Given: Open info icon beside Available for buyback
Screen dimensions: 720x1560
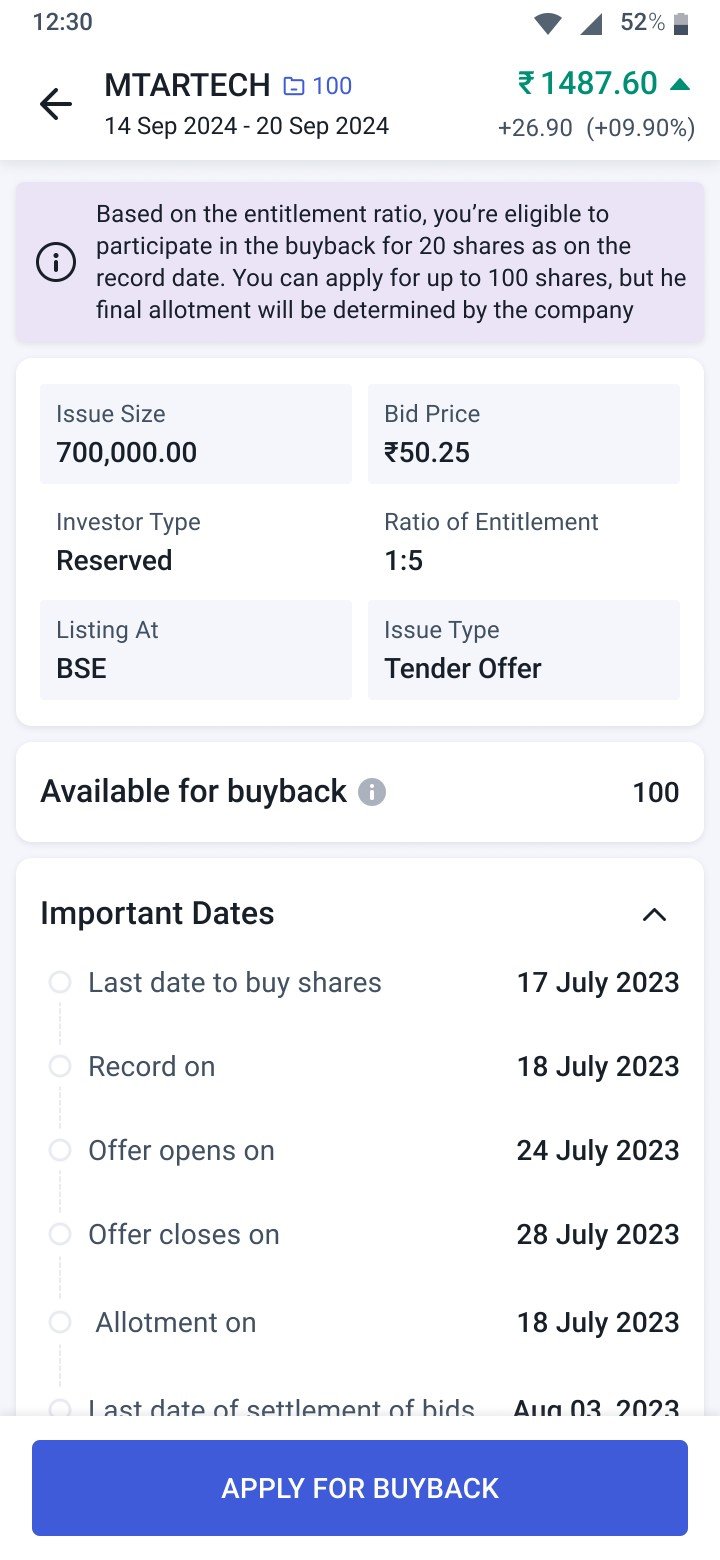Looking at the screenshot, I should 372,793.
